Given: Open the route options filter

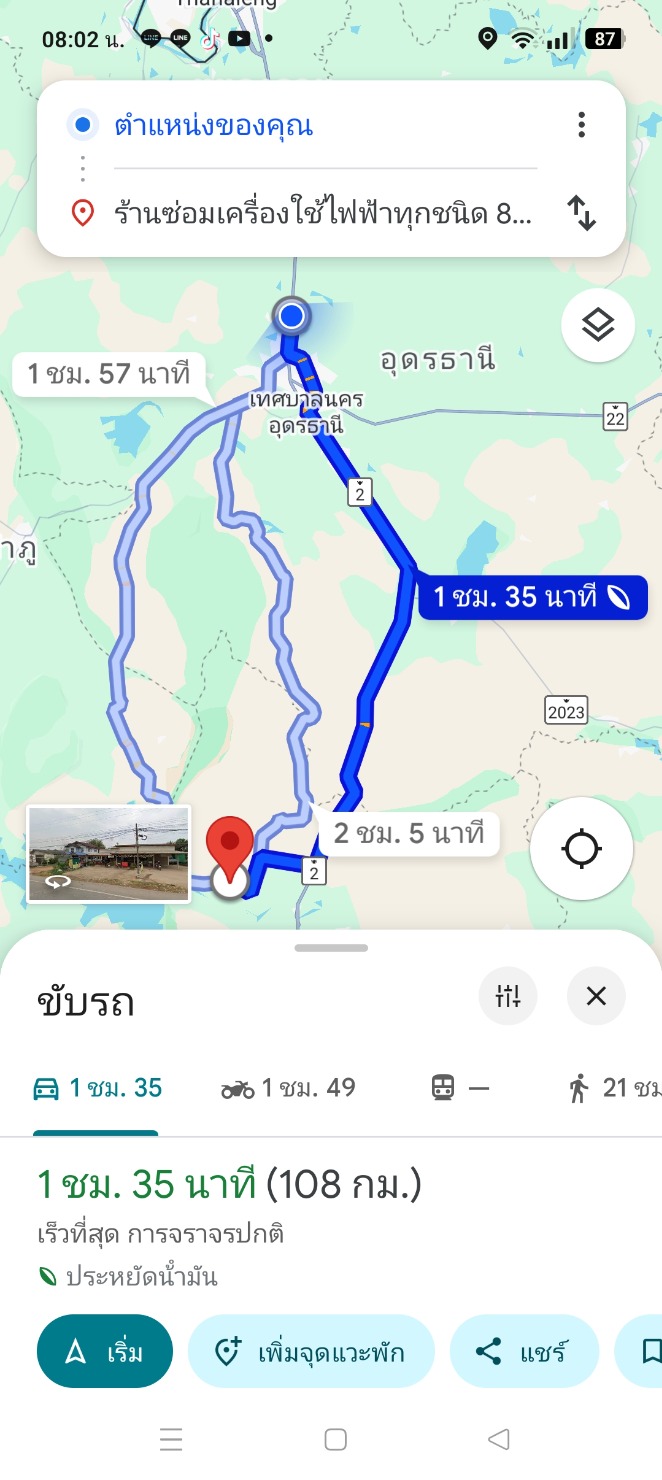Looking at the screenshot, I should tap(508, 996).
